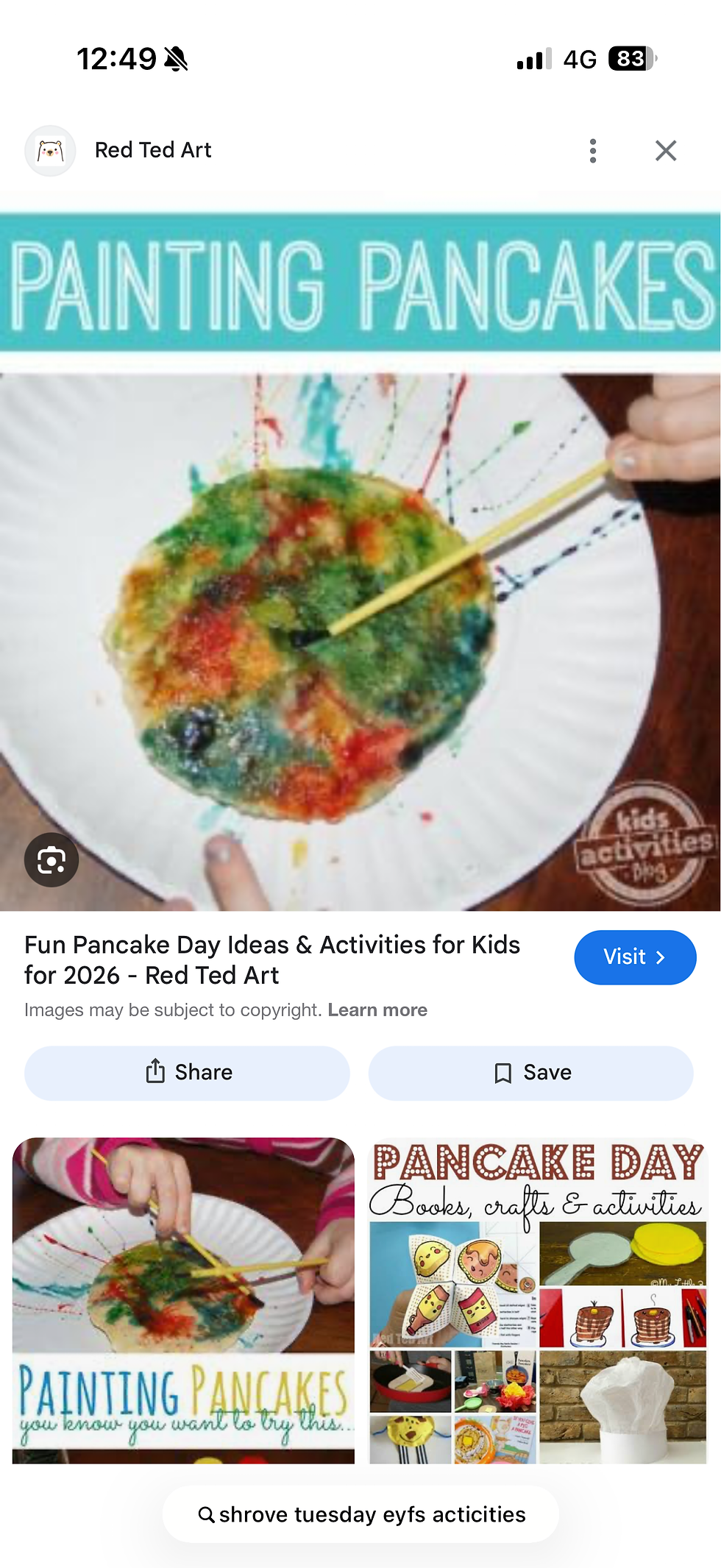
Task: Tap the shrove tuesday search box
Action: coord(360,1514)
